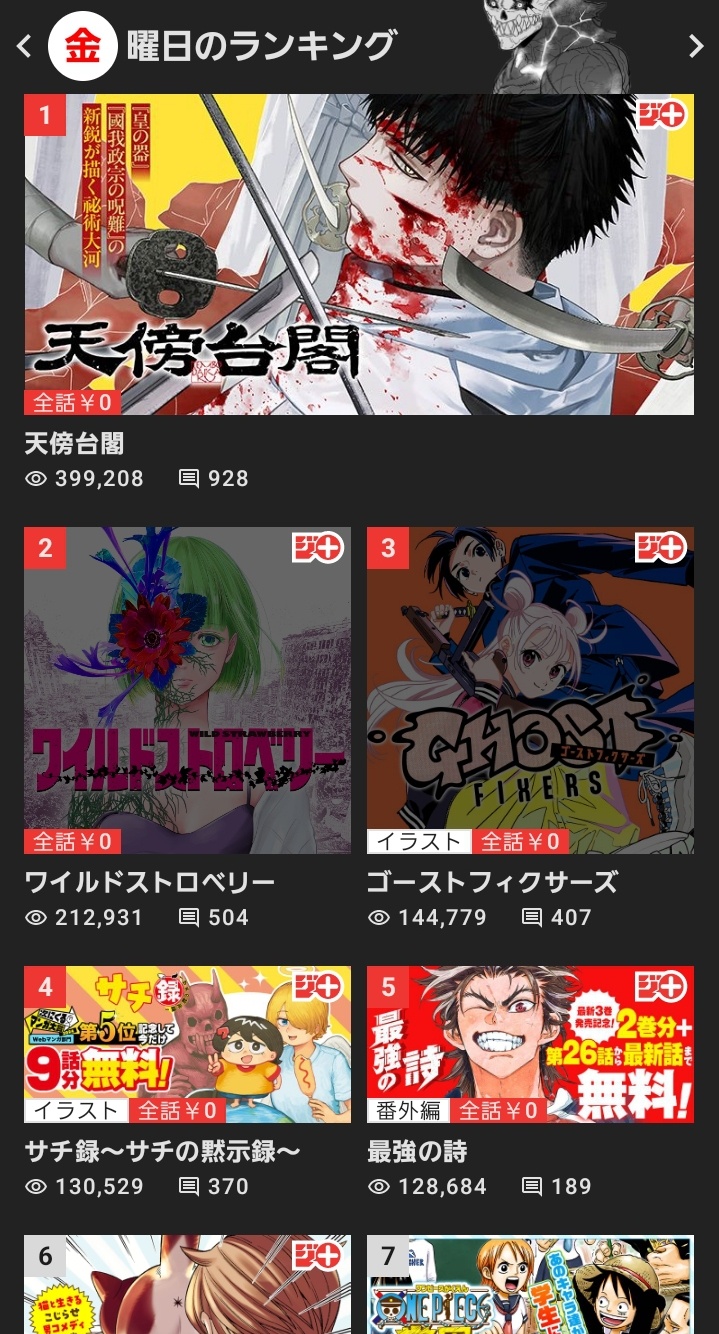
Task: Go to the previous day's ranking
Action: [x=25, y=46]
